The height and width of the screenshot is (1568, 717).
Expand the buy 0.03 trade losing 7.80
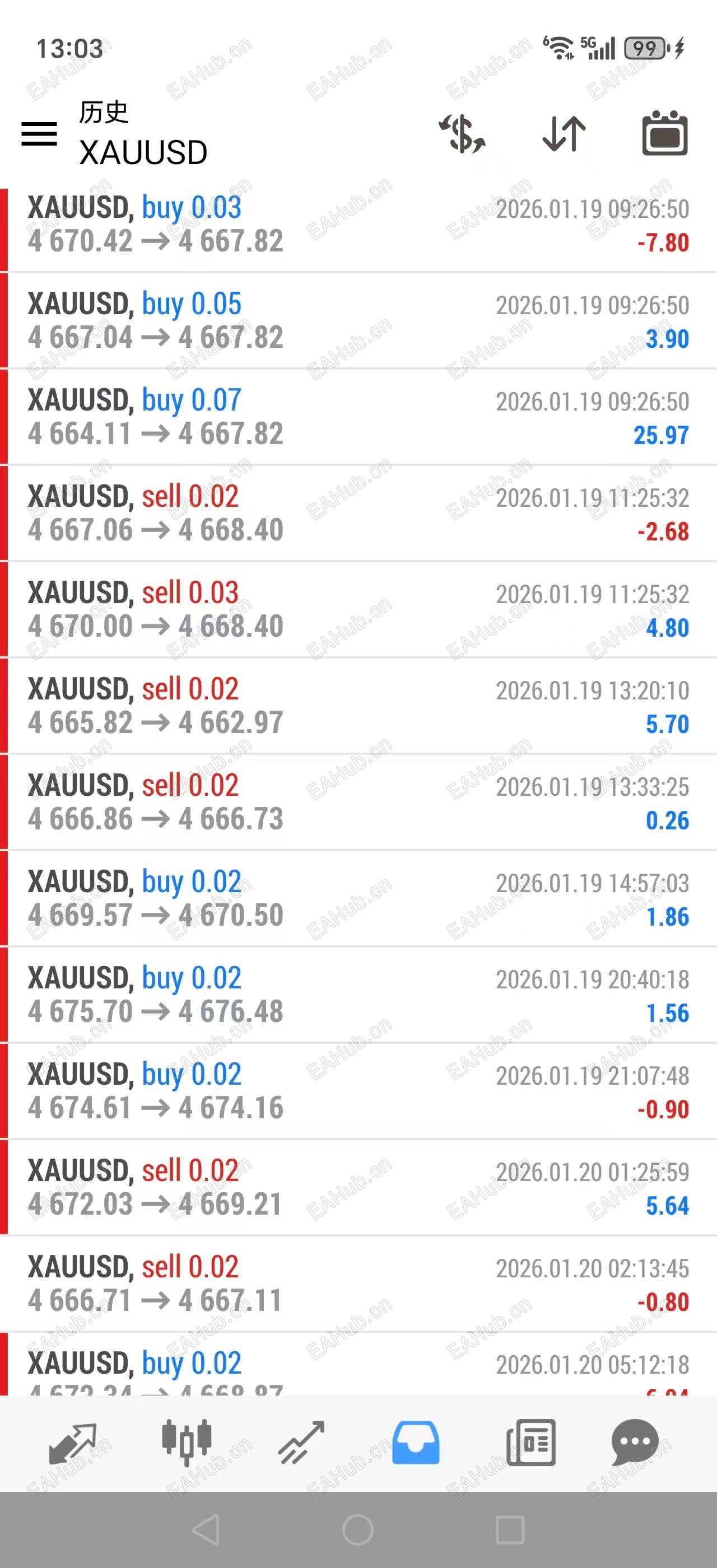click(x=358, y=225)
